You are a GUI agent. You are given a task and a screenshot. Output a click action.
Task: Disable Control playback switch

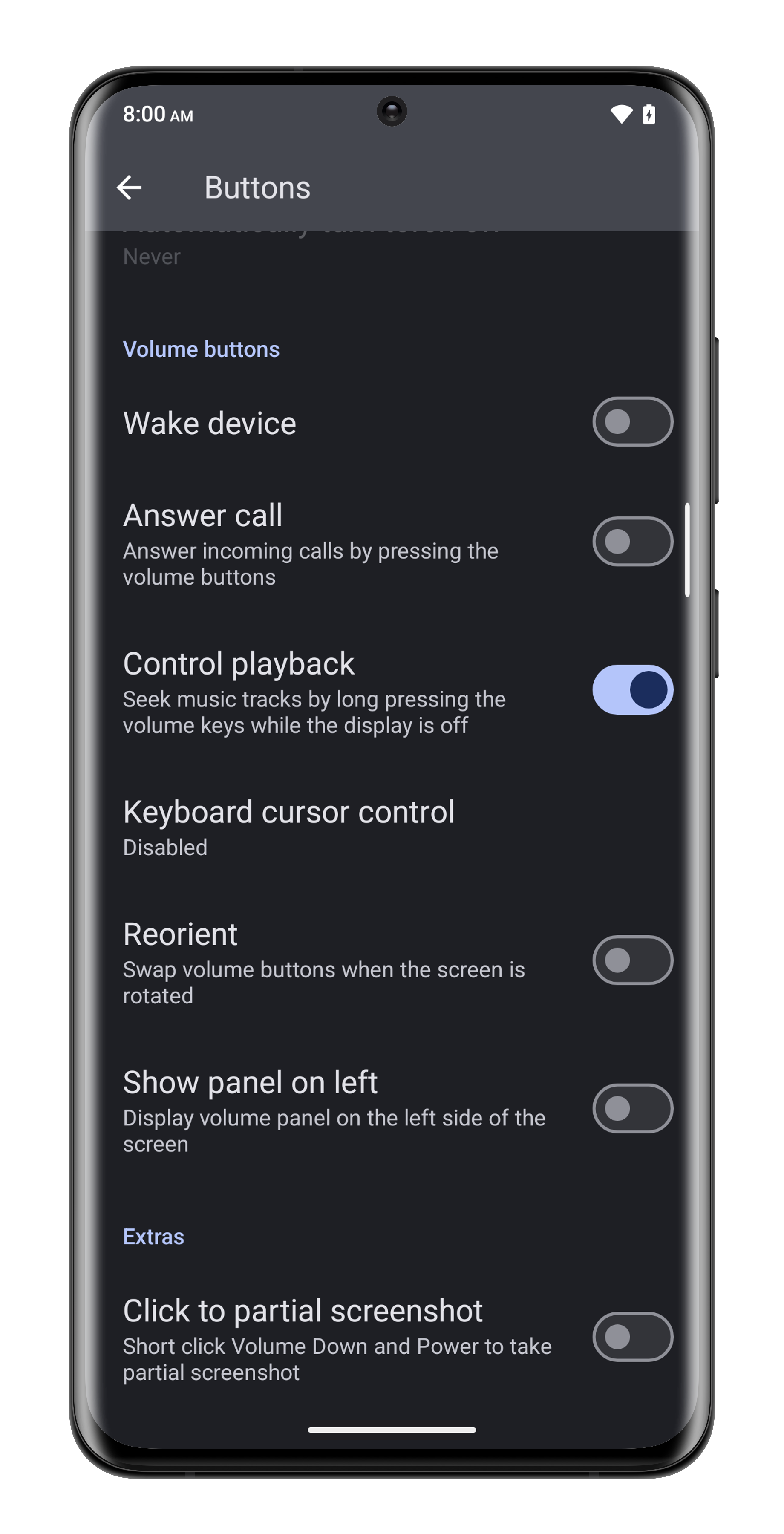tap(632, 689)
